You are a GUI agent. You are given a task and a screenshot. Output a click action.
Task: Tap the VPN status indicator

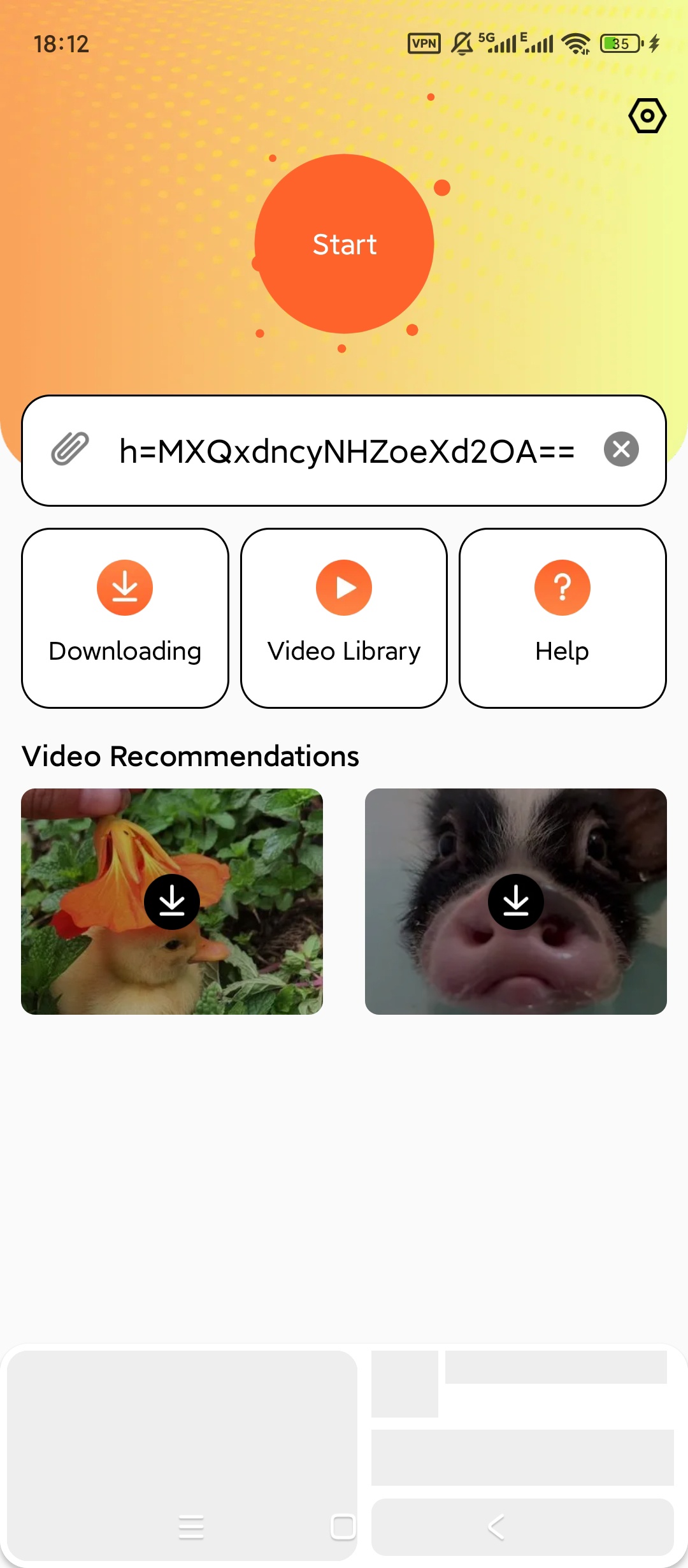tap(424, 43)
